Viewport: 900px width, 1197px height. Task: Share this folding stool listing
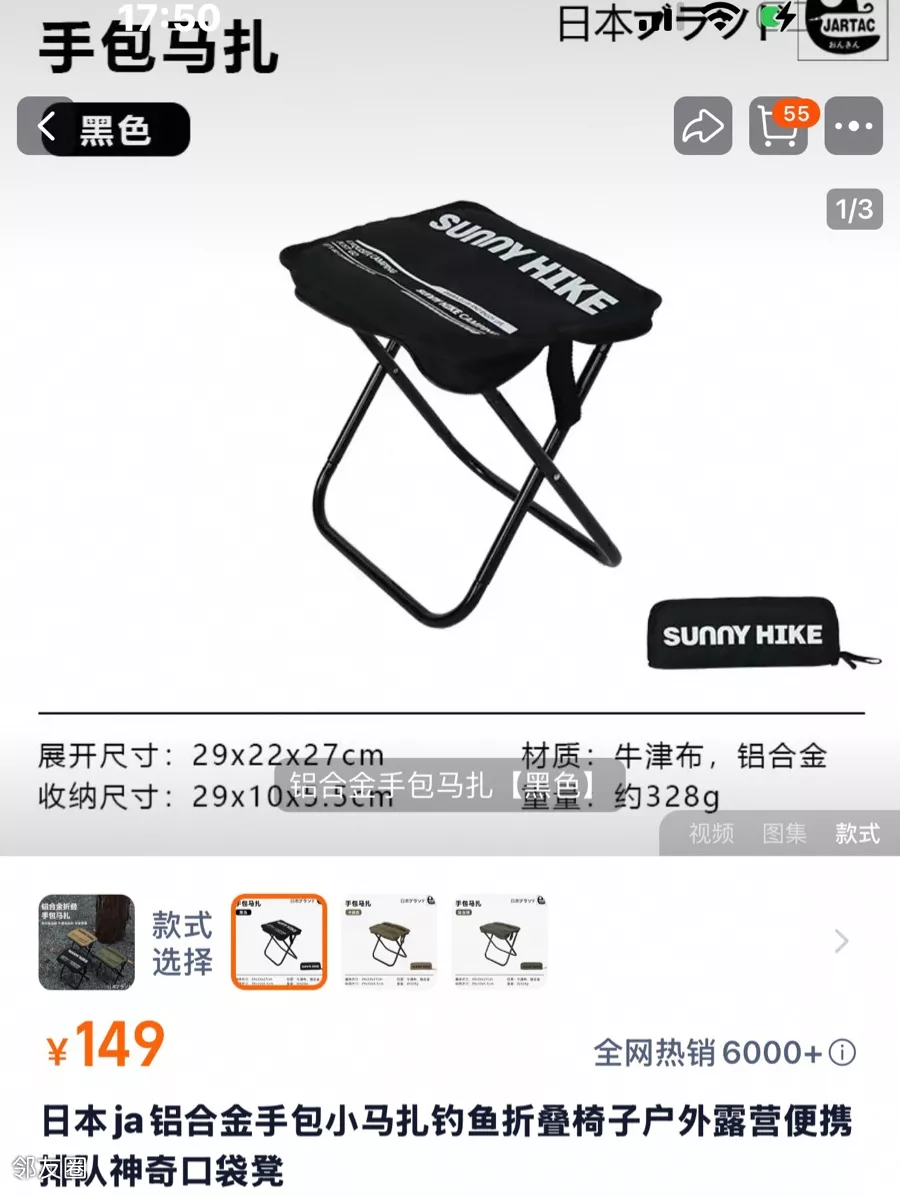[702, 127]
